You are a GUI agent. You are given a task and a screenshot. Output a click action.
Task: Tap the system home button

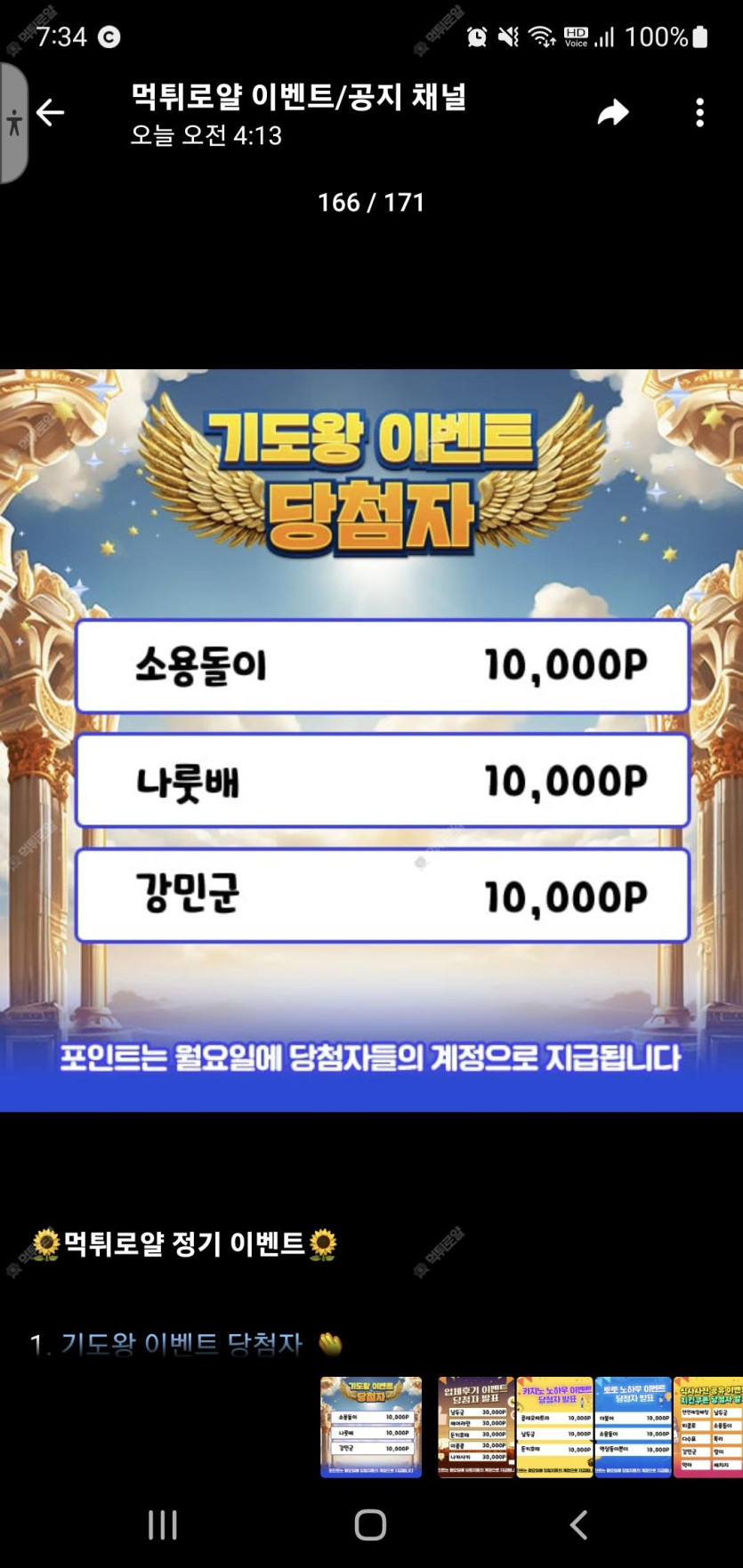pyautogui.click(x=370, y=1524)
